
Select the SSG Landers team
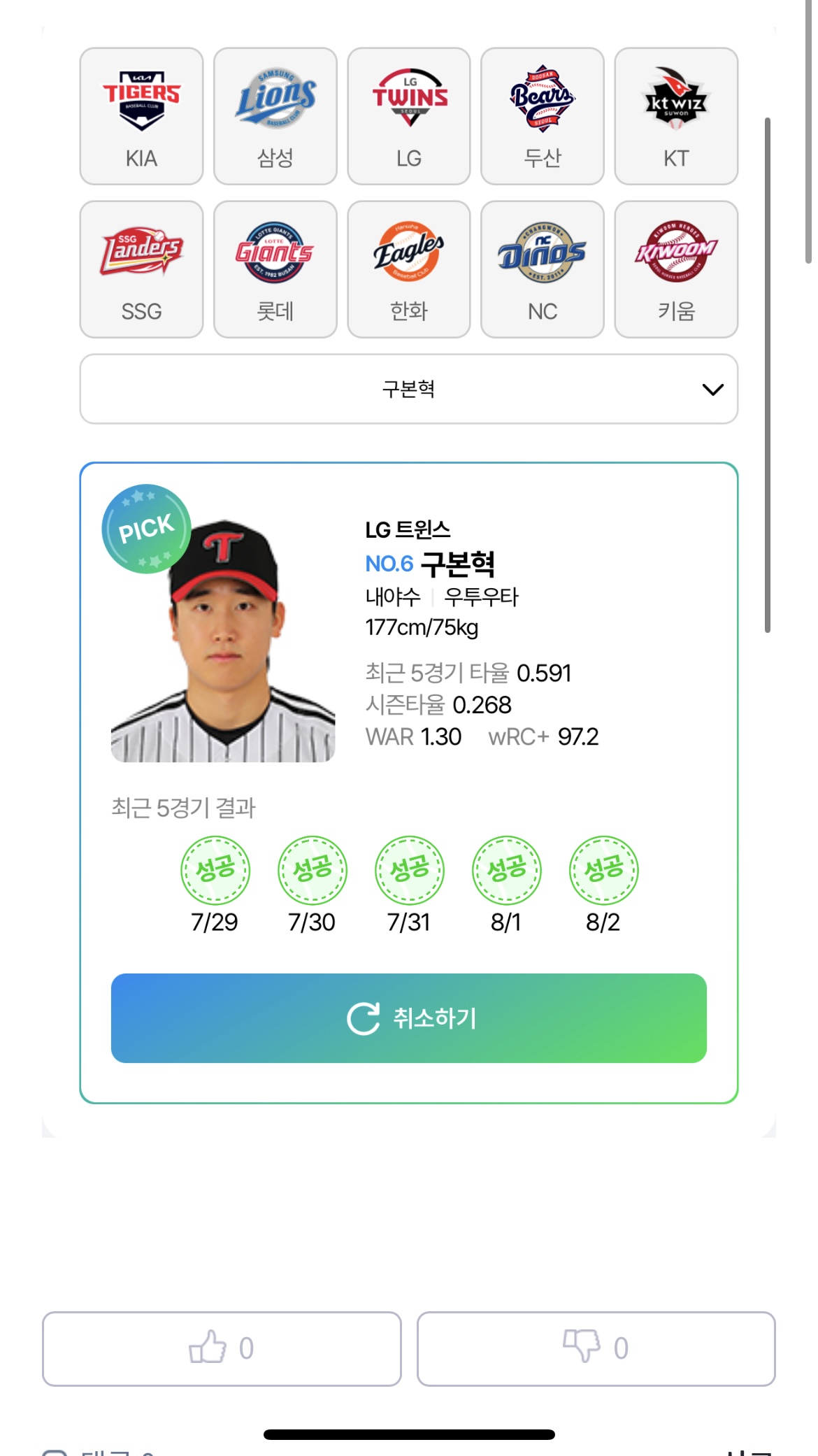pyautogui.click(x=141, y=269)
